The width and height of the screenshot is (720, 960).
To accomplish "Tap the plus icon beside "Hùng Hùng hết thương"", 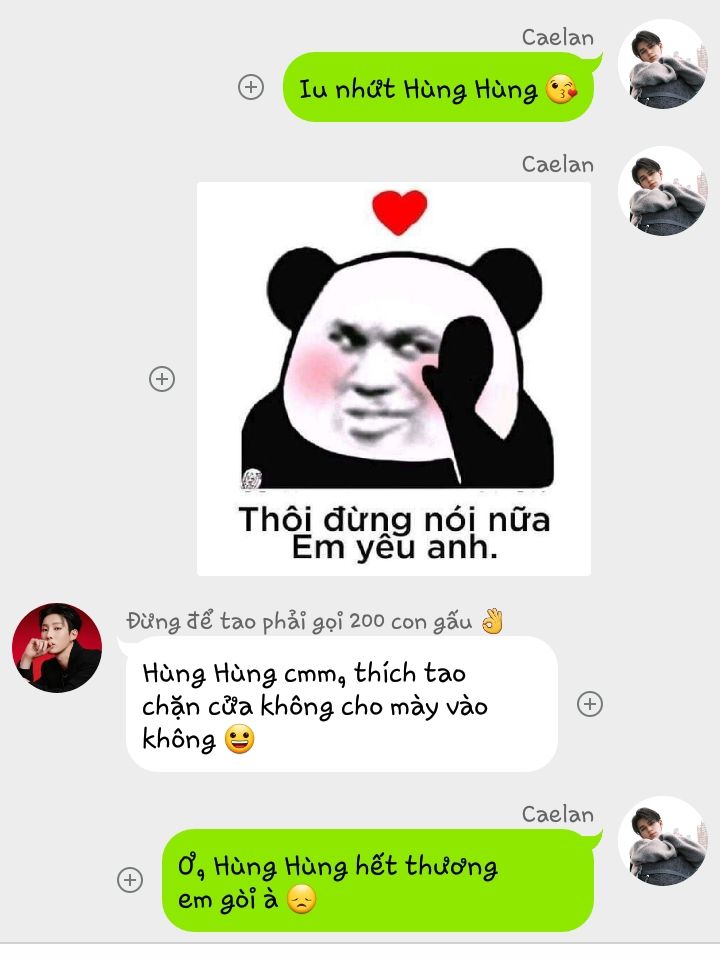I will click(x=130, y=880).
